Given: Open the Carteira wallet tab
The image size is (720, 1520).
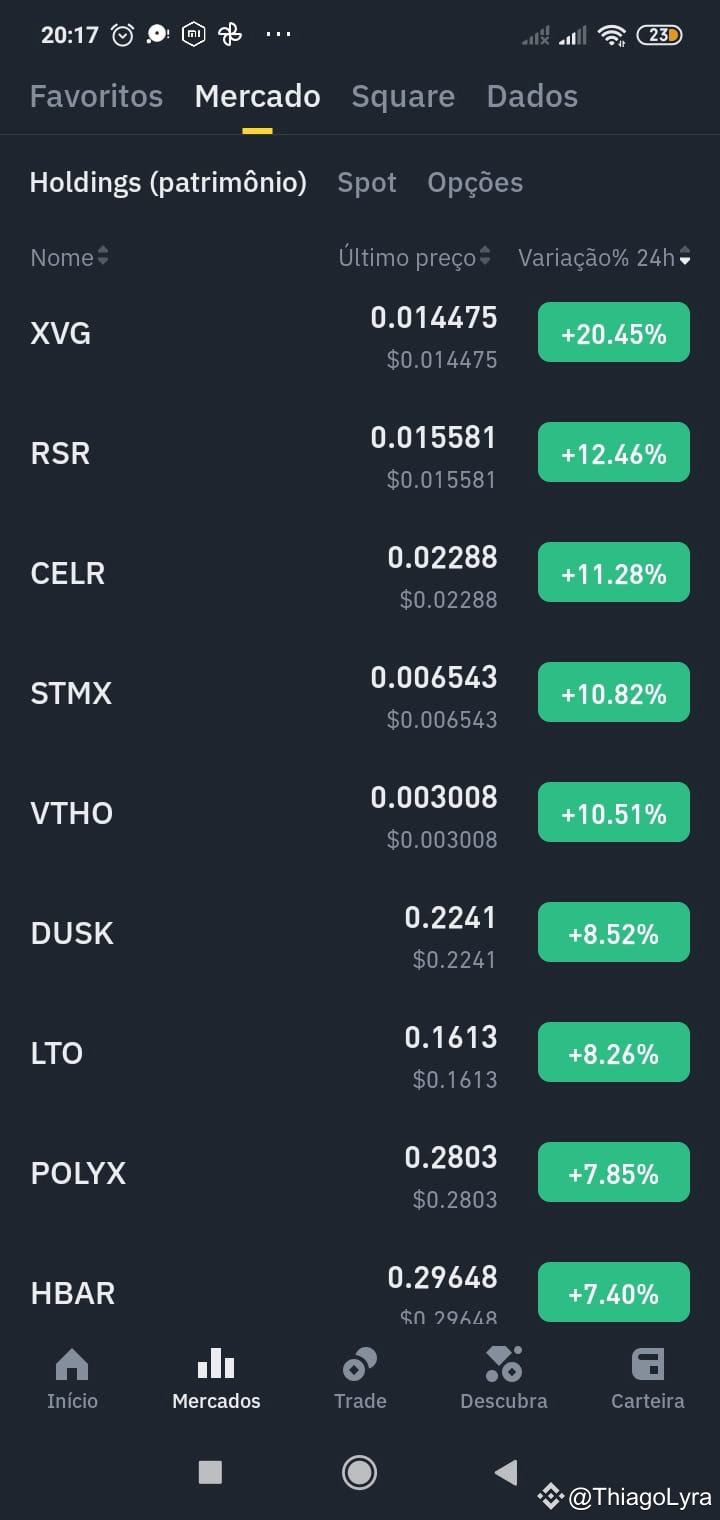Looking at the screenshot, I should pos(647,1378).
